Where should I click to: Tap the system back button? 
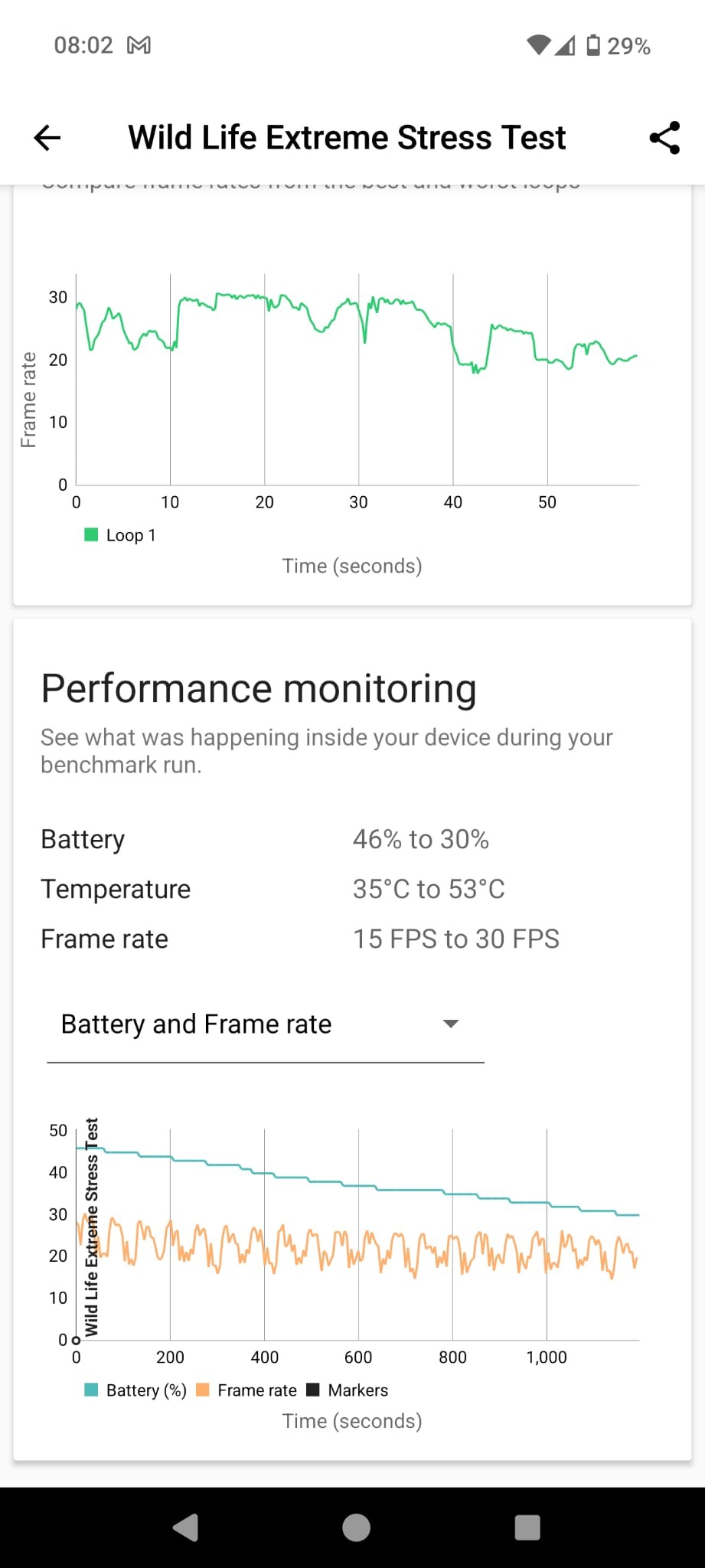185,1527
